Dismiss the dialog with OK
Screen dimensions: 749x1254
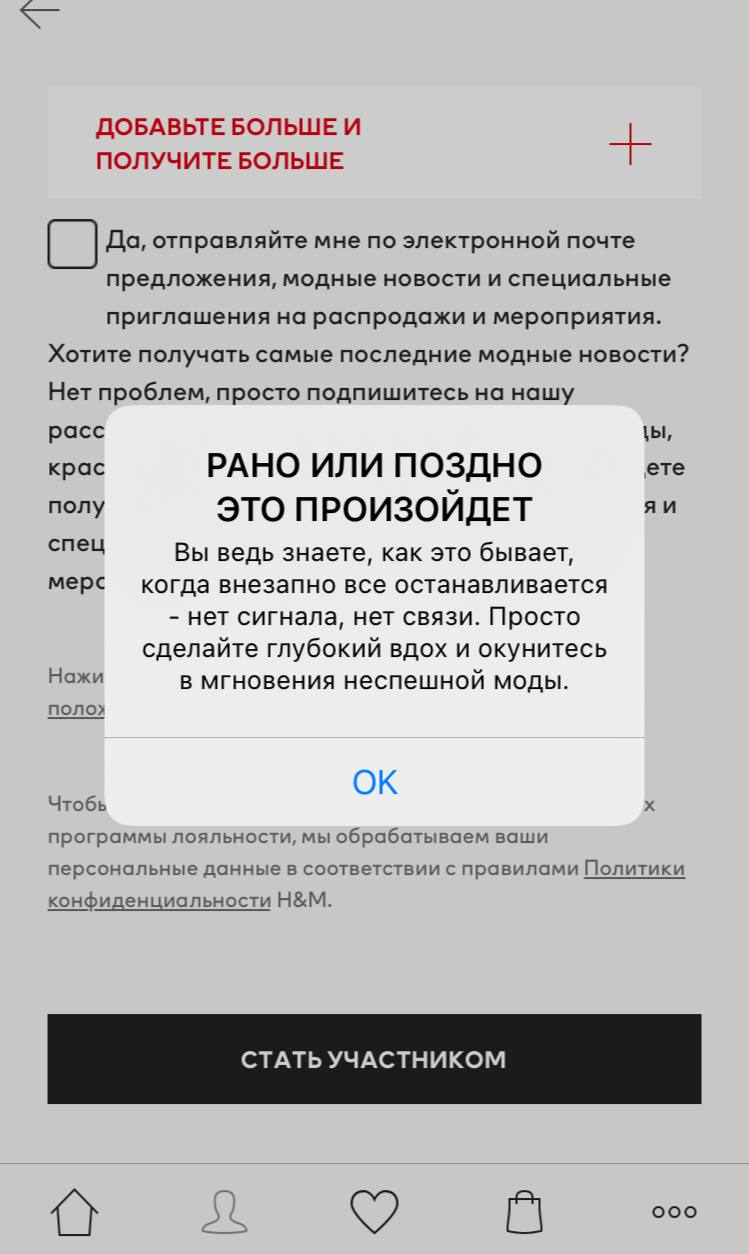374,782
